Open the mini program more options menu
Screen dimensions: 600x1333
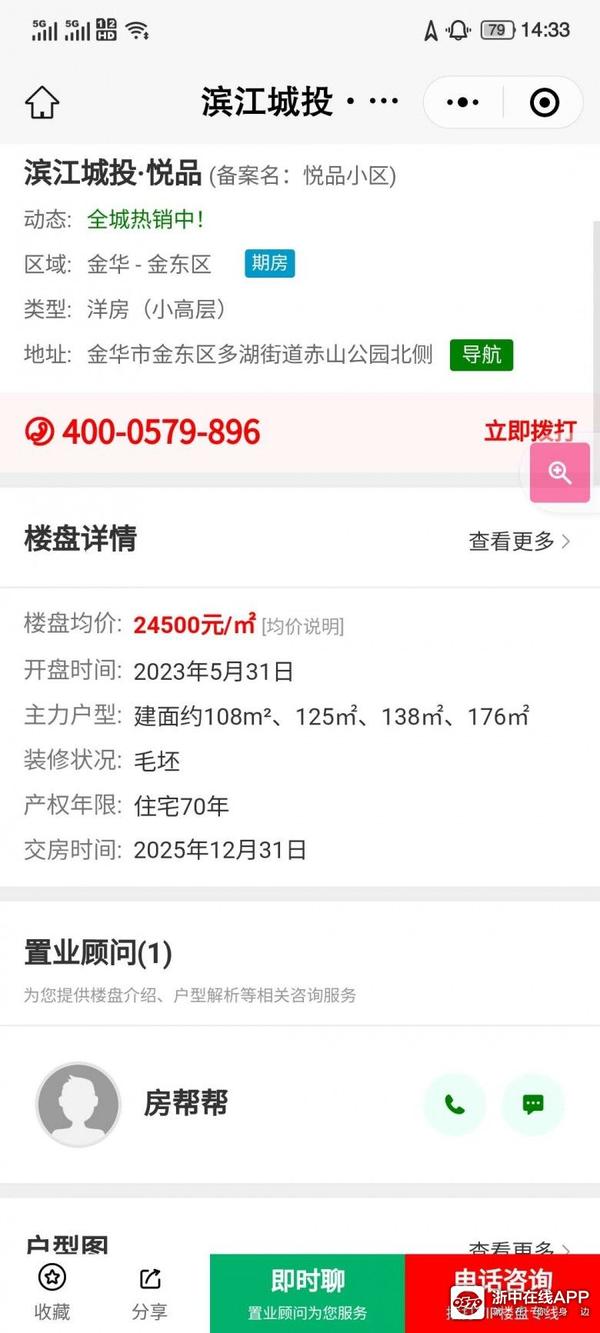pos(462,103)
